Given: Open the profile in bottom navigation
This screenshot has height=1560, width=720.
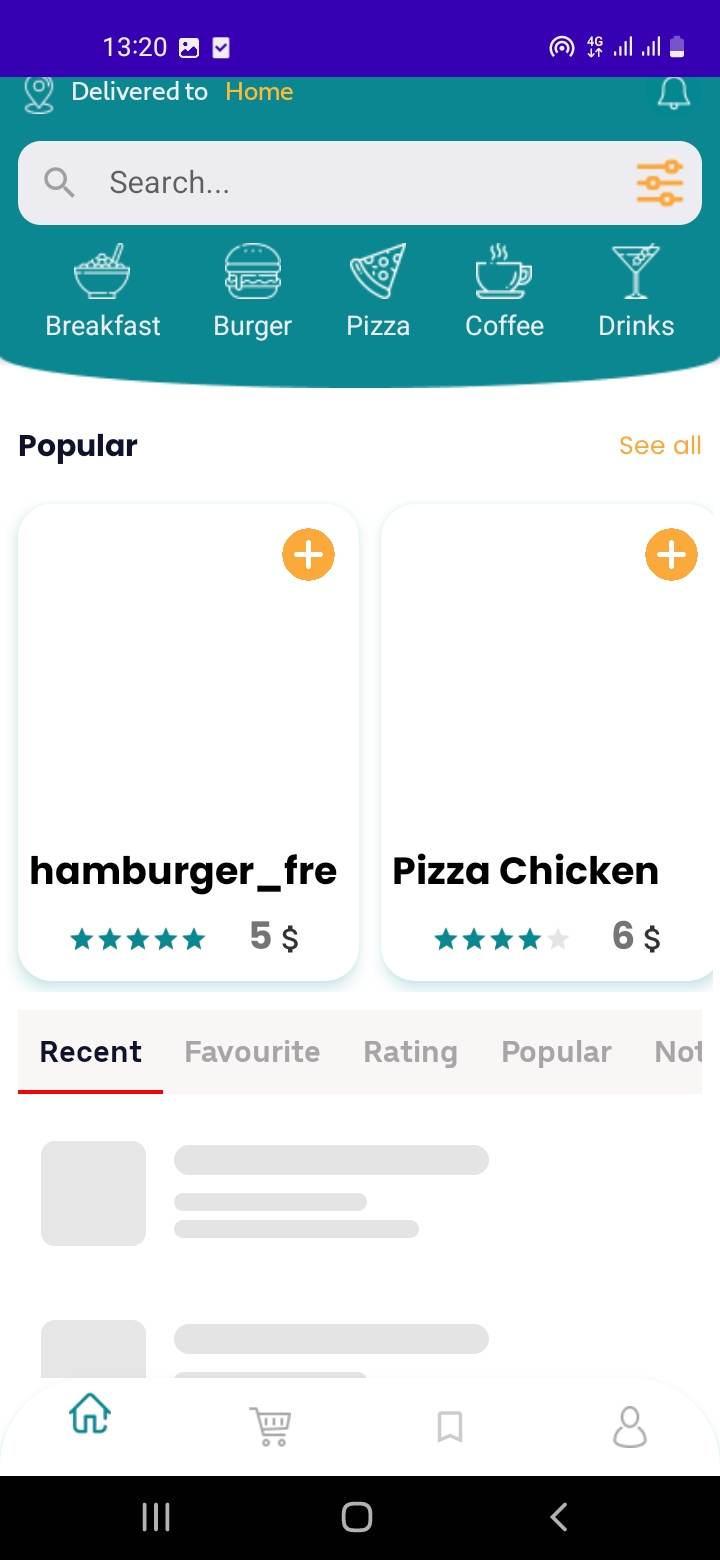Looking at the screenshot, I should click(x=630, y=1426).
